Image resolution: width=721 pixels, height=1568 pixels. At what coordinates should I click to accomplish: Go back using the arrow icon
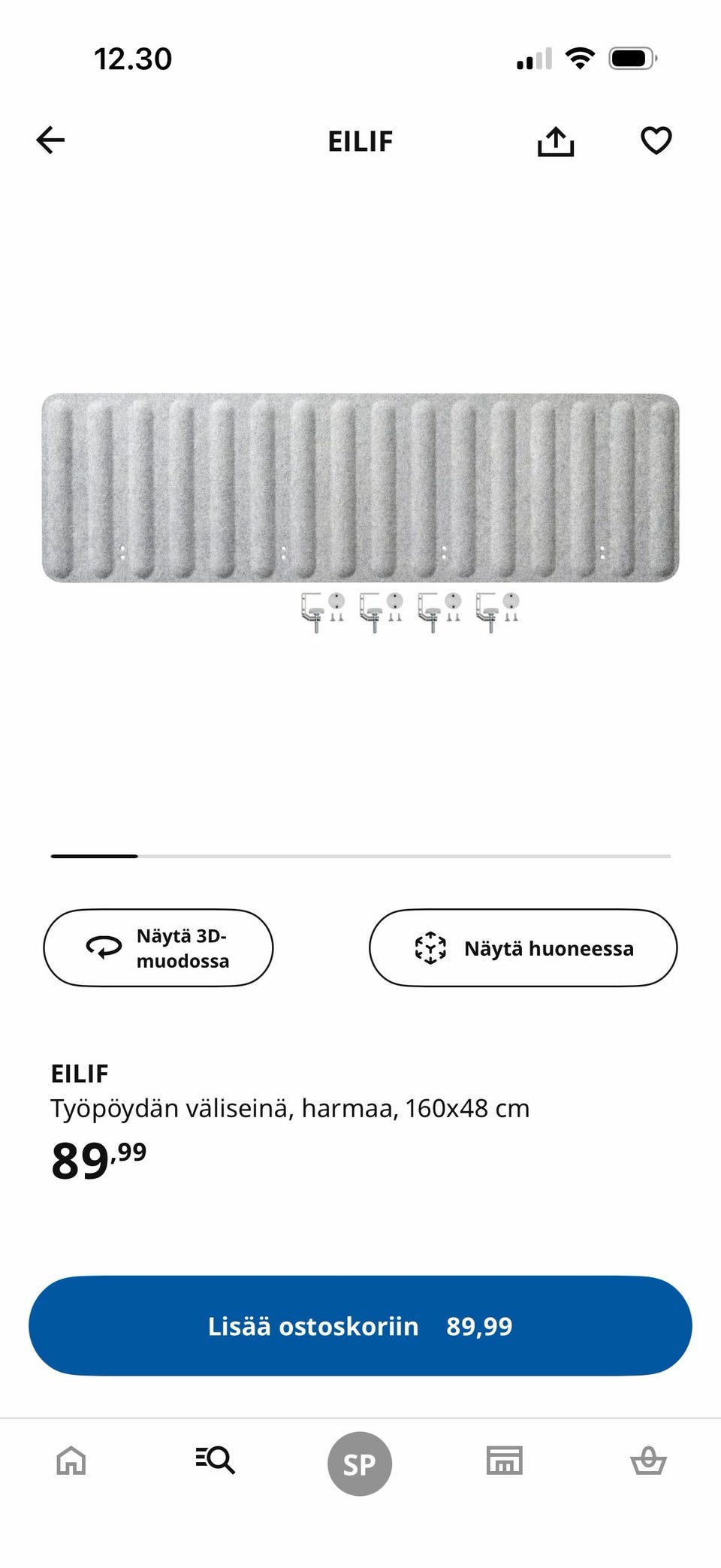50,140
